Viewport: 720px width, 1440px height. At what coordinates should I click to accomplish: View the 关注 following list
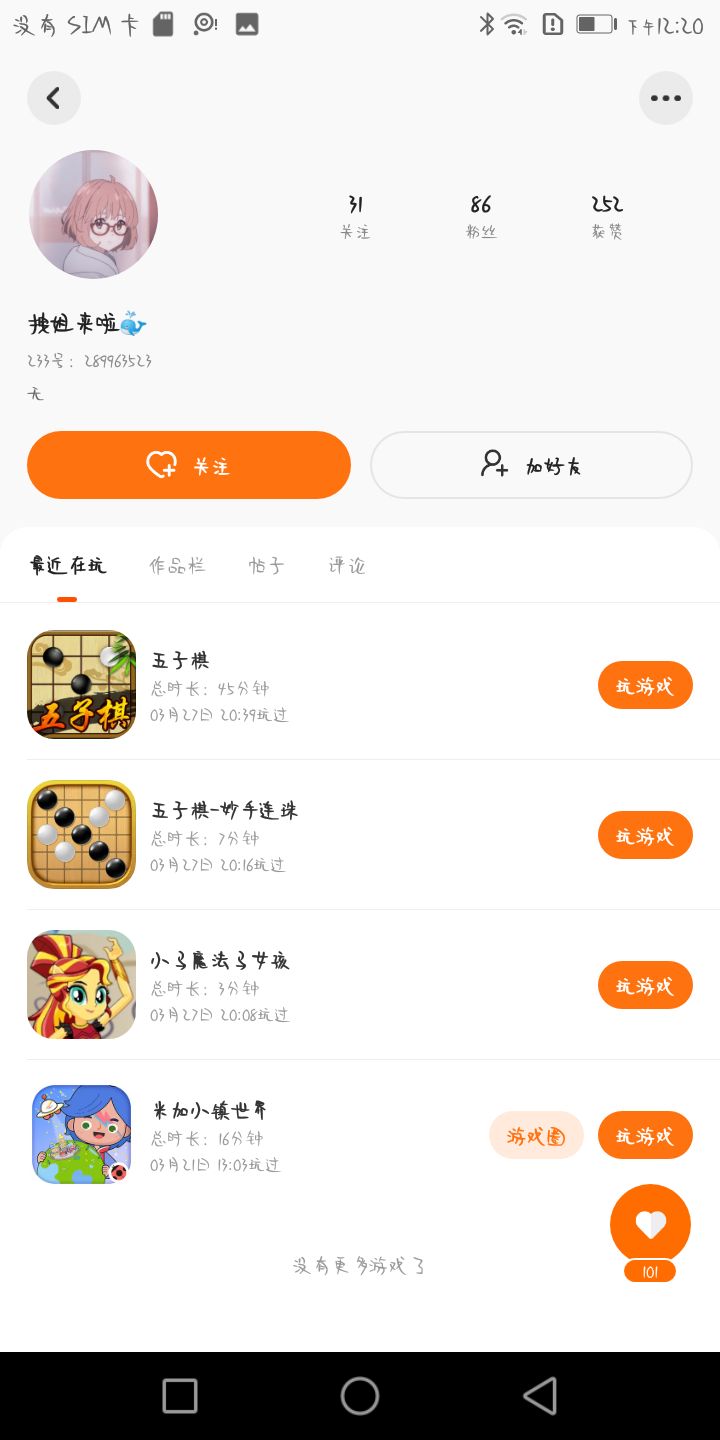355,216
